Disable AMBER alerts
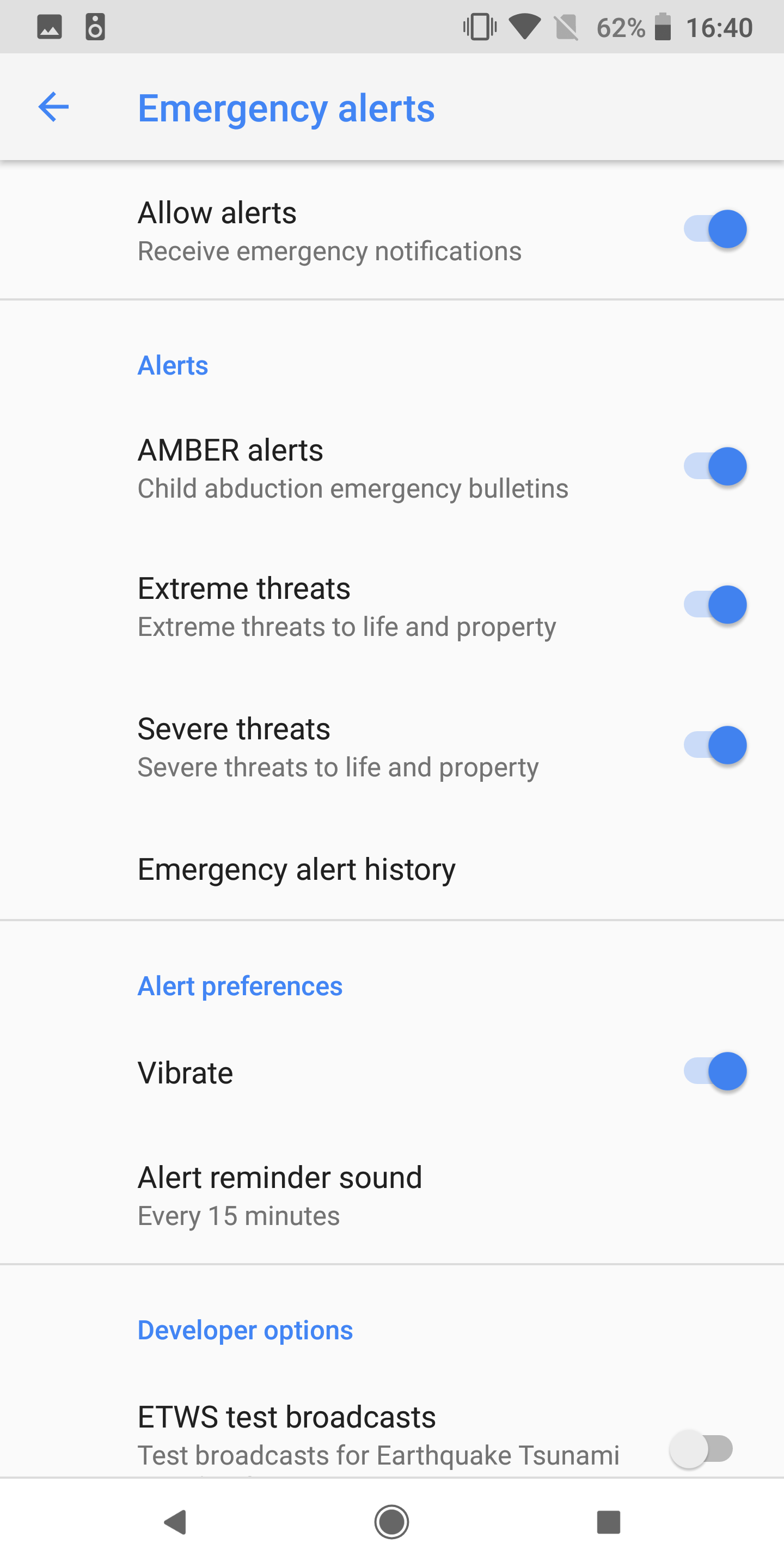The width and height of the screenshot is (784, 1568). (715, 467)
